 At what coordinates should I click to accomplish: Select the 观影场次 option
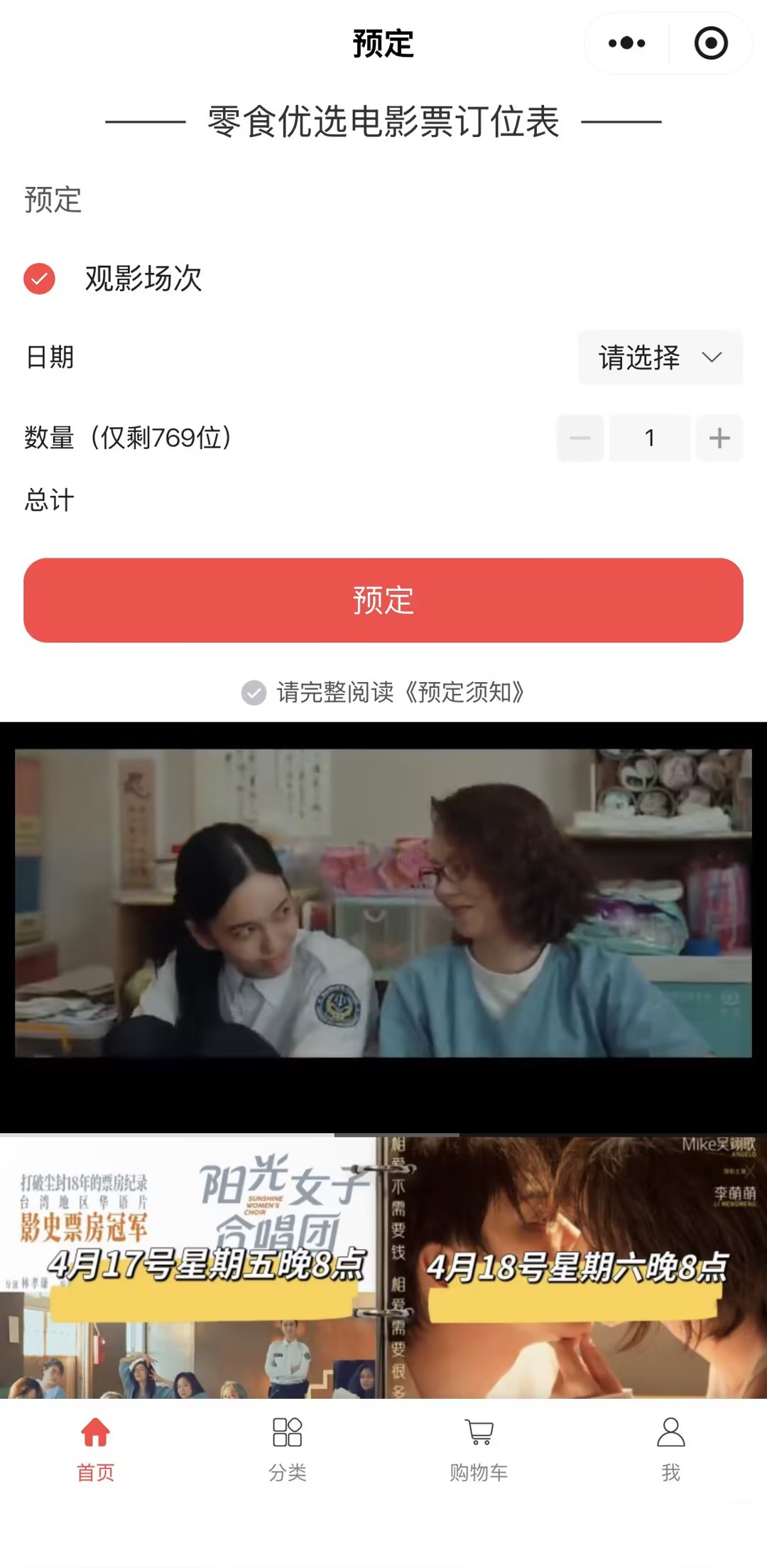(x=40, y=279)
